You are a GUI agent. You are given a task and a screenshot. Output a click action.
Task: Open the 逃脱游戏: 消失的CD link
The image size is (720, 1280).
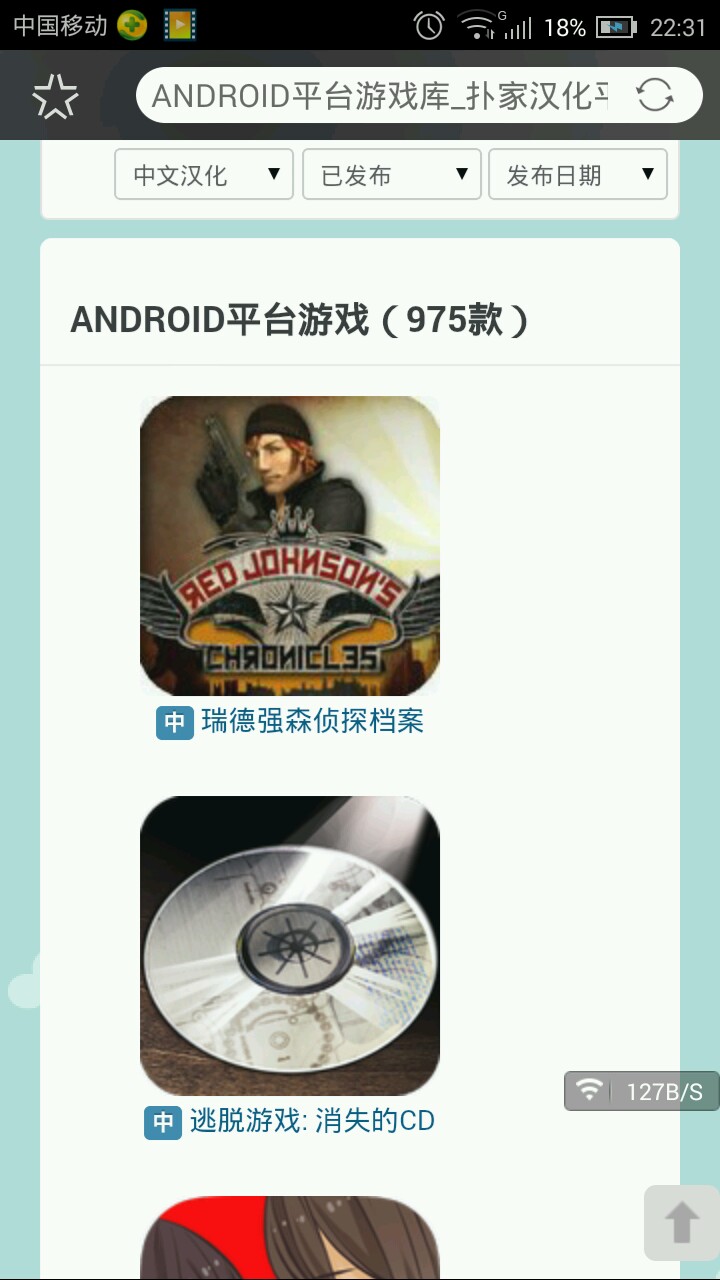point(312,1121)
